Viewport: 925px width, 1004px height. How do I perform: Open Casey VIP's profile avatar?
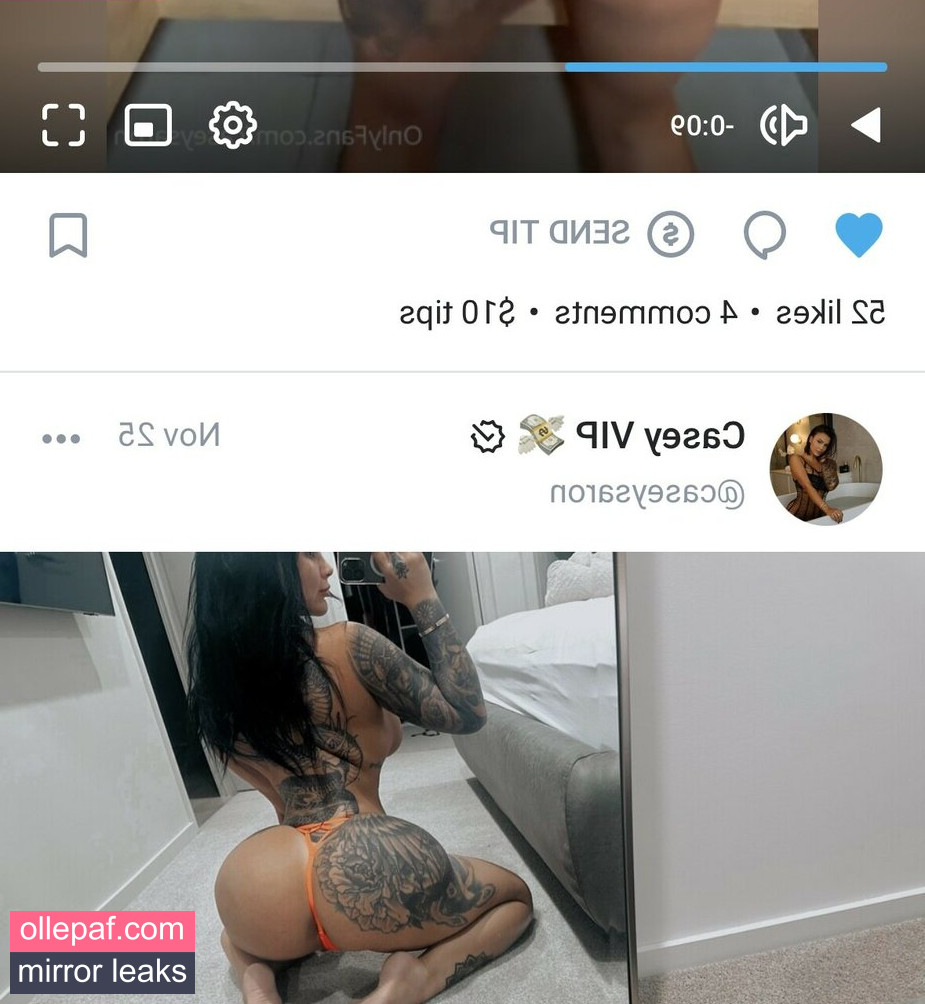click(x=825, y=468)
